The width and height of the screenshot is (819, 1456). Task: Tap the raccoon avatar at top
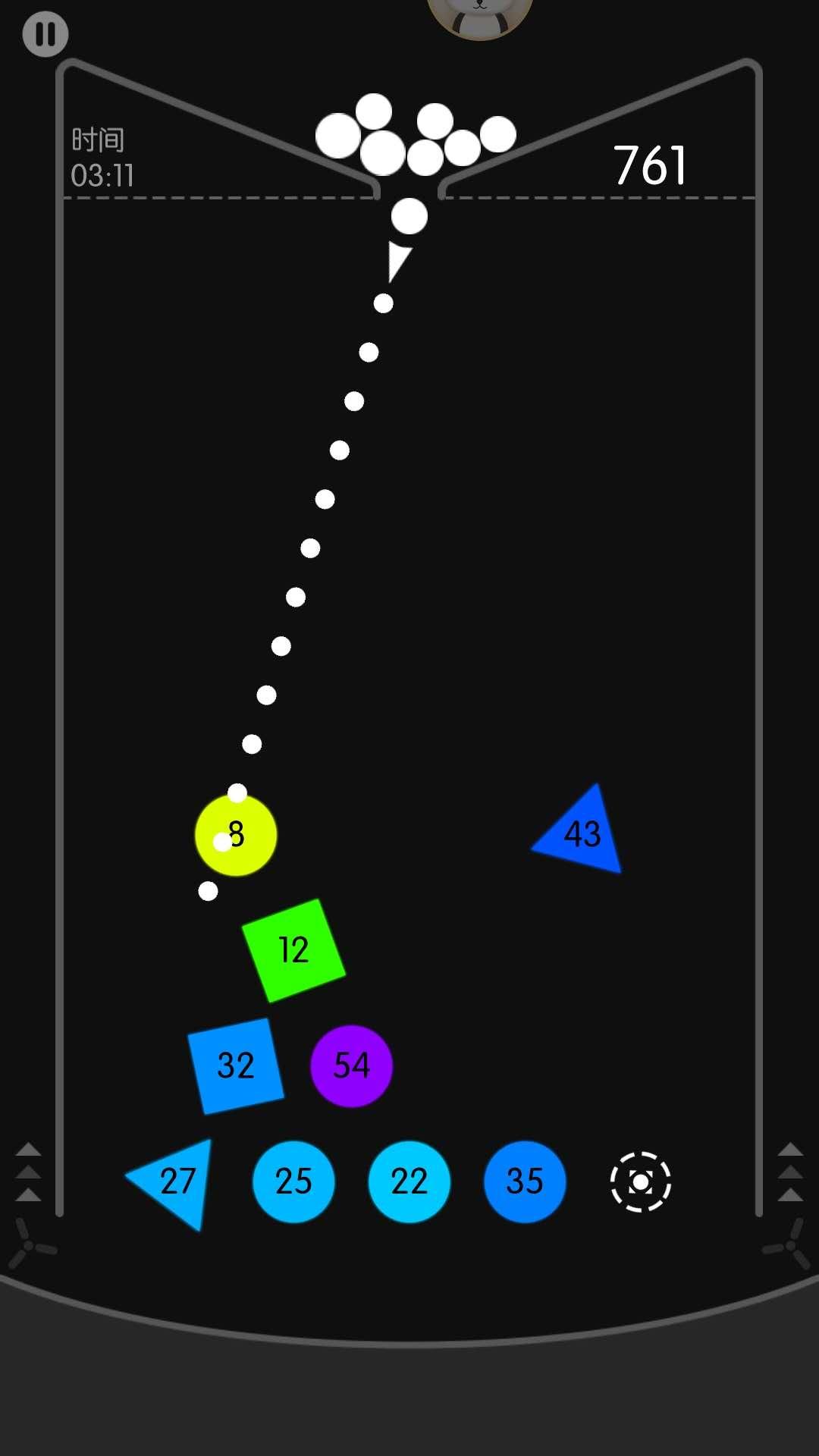[479, 15]
